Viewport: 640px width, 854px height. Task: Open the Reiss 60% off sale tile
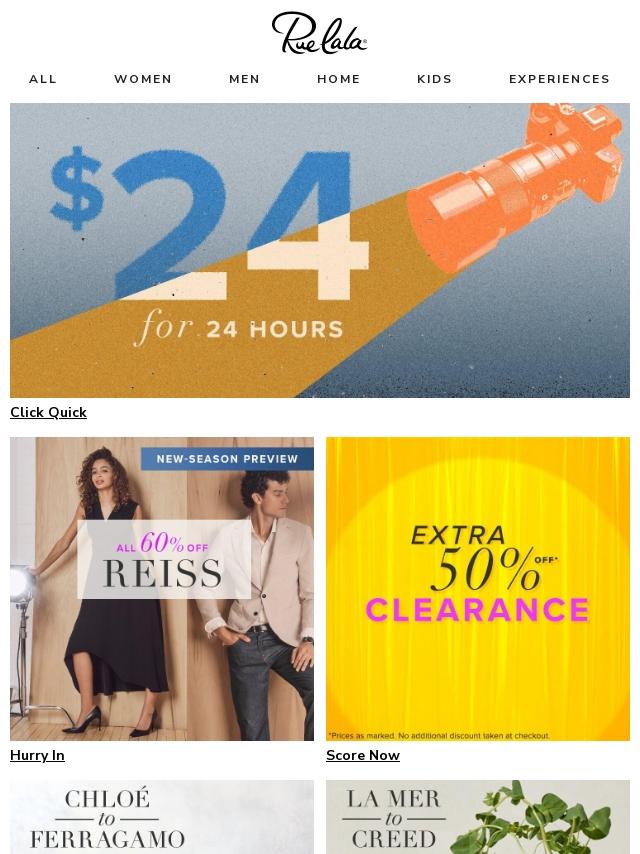click(x=162, y=588)
